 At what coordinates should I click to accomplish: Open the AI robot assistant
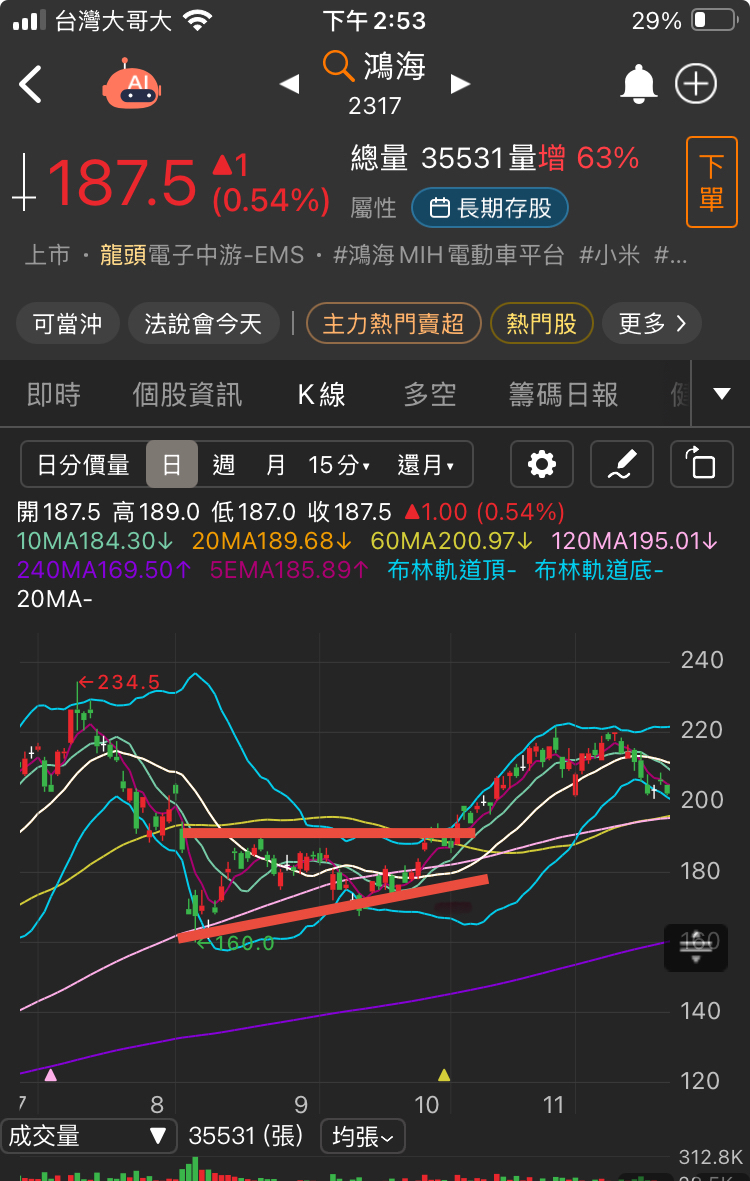131,84
